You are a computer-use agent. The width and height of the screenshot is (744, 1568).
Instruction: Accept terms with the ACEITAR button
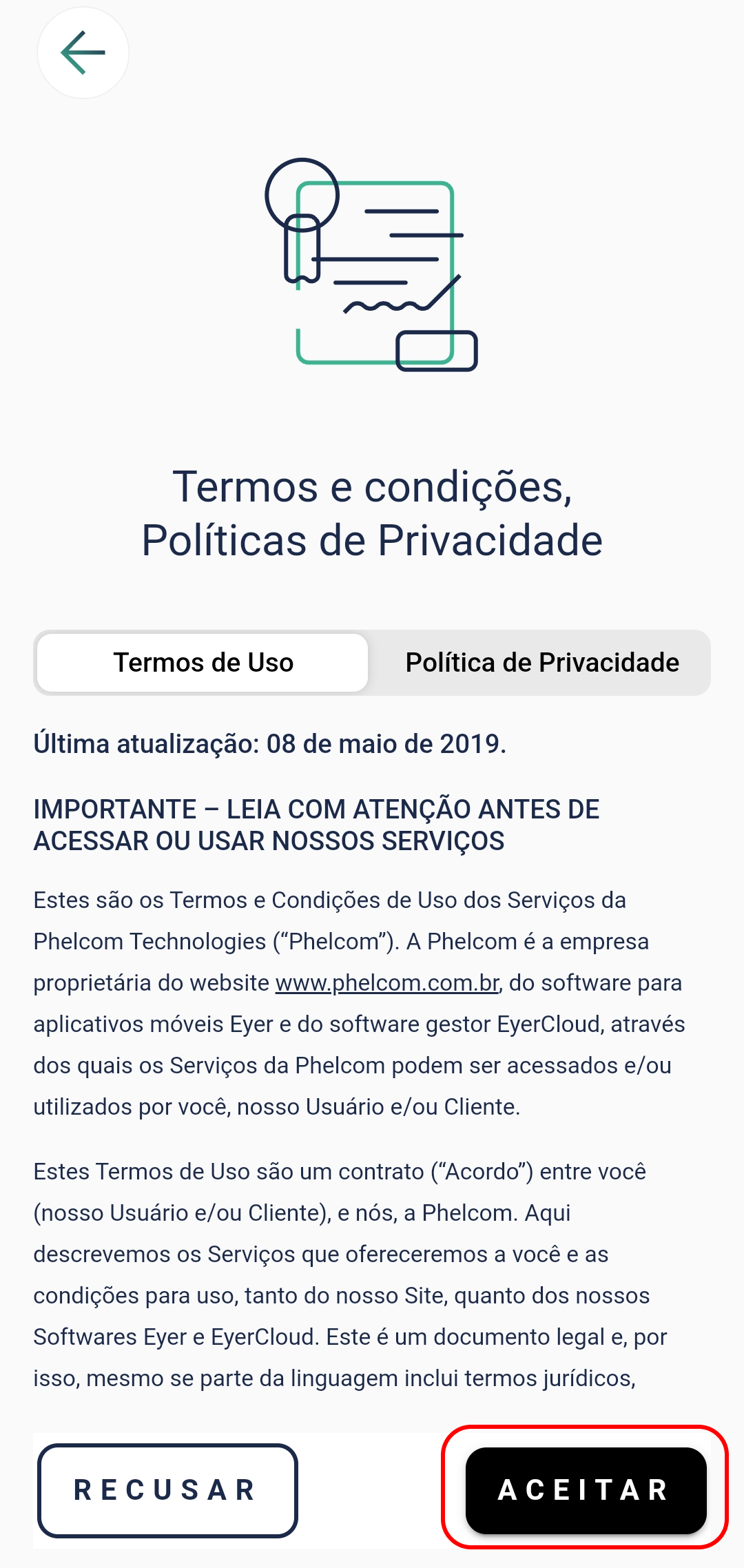click(586, 1490)
